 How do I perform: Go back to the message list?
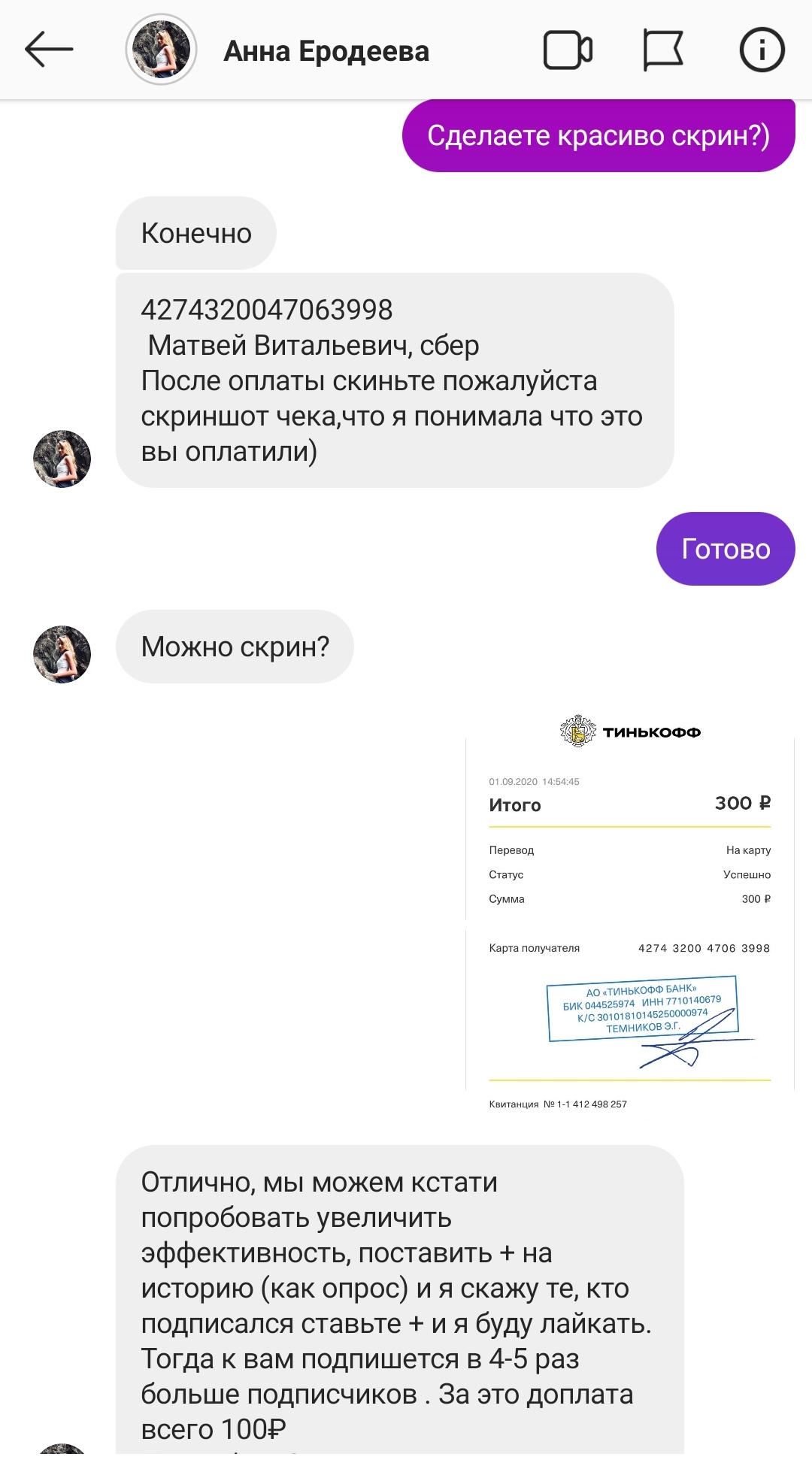coord(49,50)
